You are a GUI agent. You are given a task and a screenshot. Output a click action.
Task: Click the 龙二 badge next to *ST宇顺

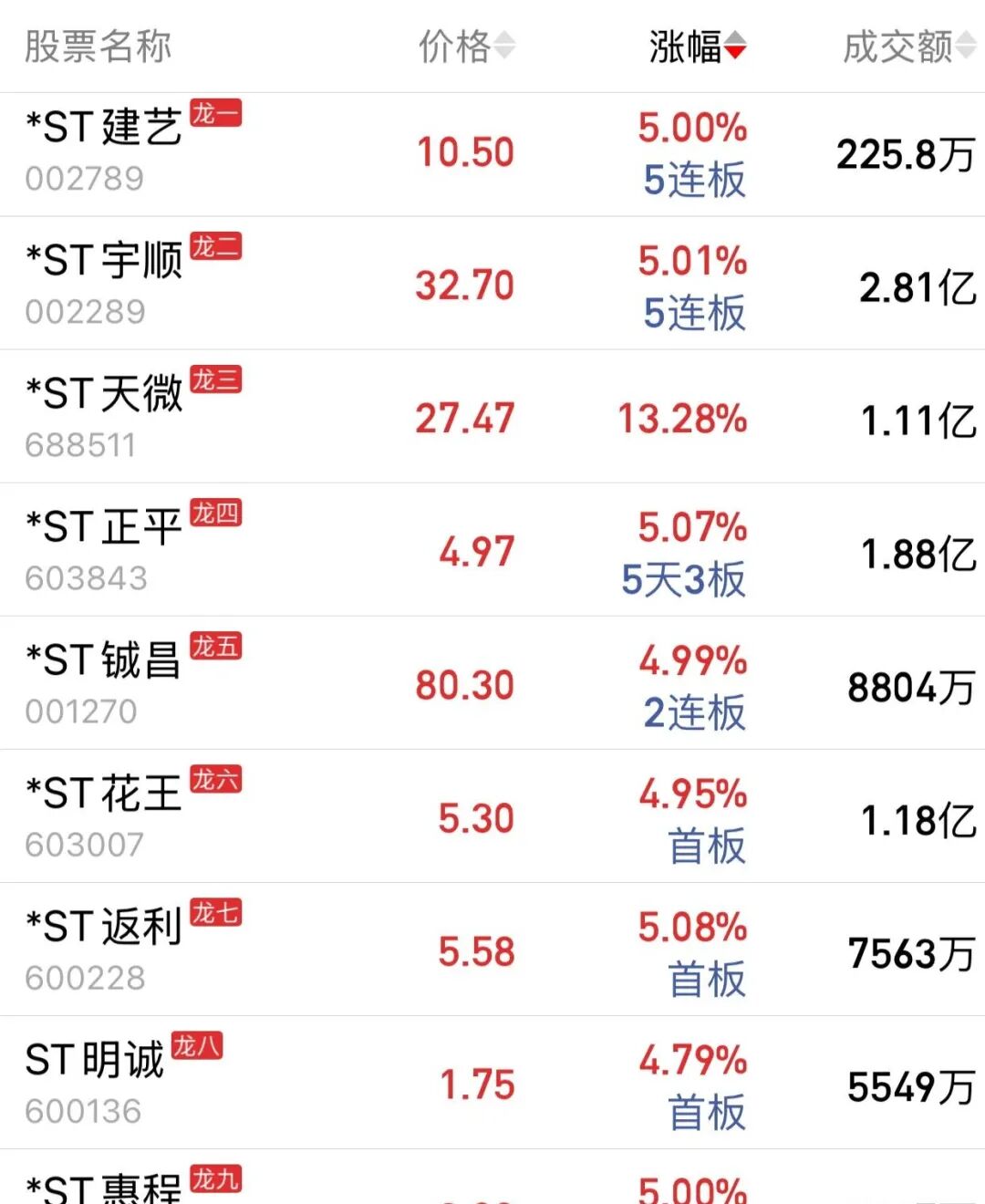214,246
